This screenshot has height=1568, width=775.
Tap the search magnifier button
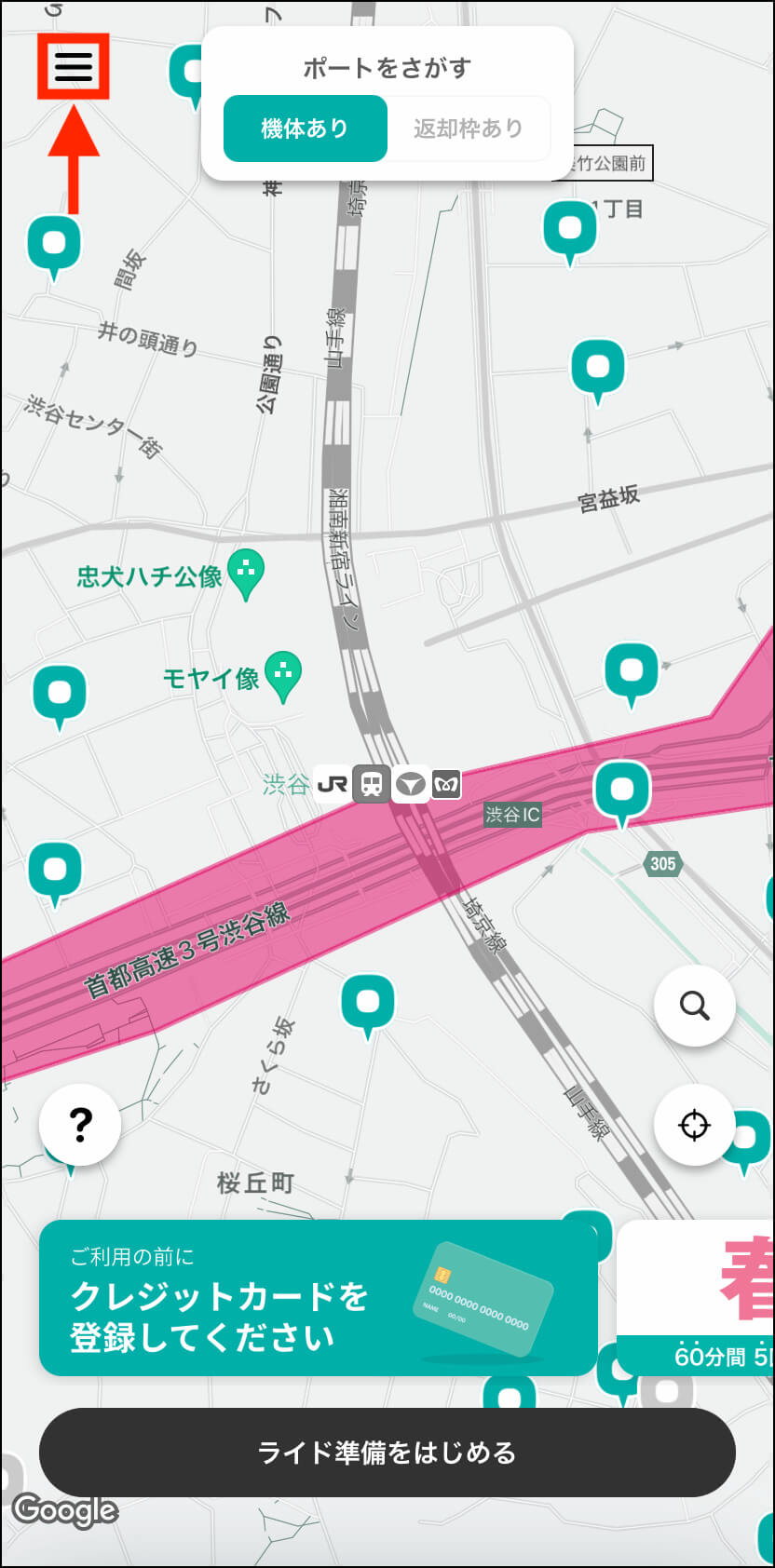click(695, 1007)
